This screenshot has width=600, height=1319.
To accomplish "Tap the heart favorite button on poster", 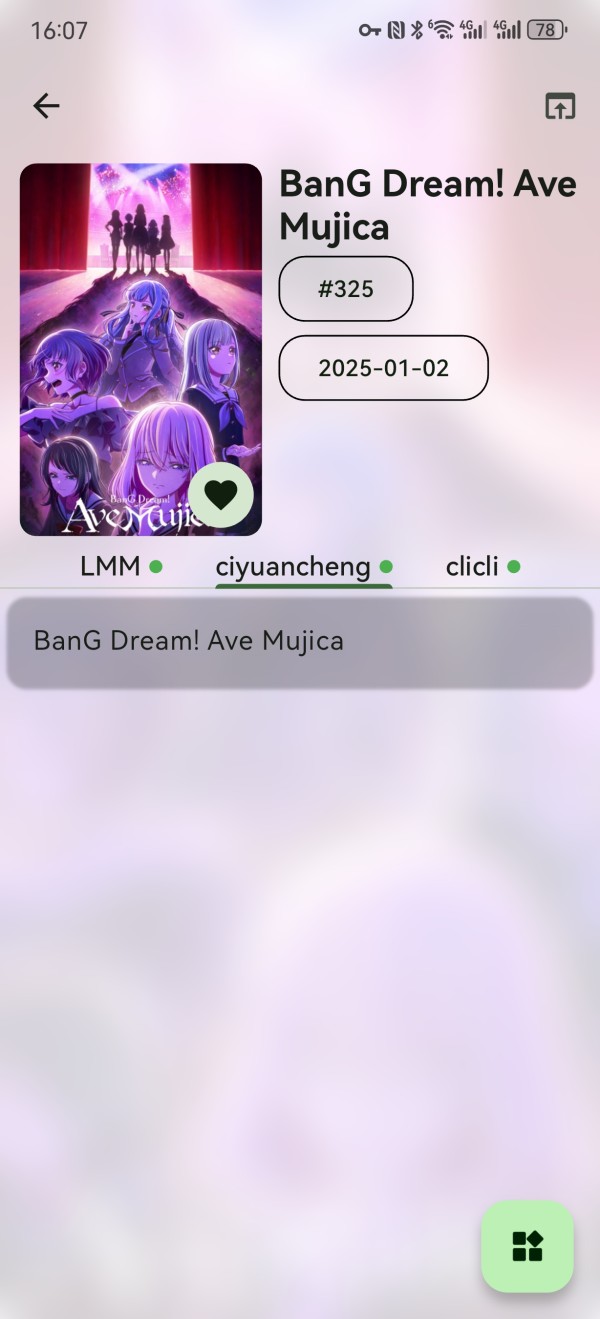I will tap(221, 495).
